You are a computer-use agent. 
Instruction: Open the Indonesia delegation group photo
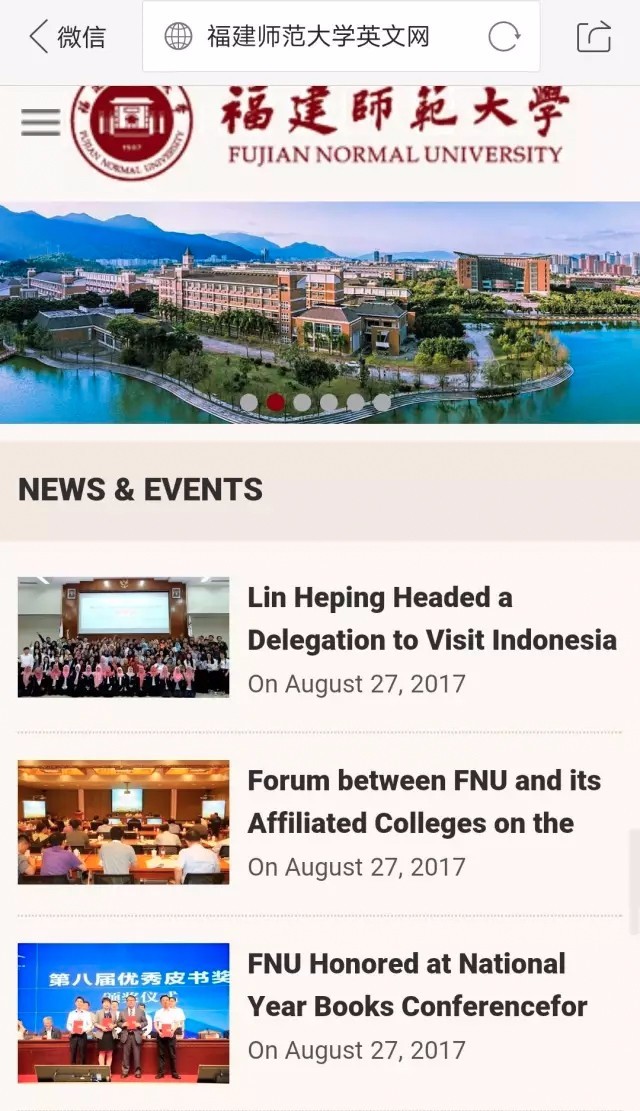point(123,637)
